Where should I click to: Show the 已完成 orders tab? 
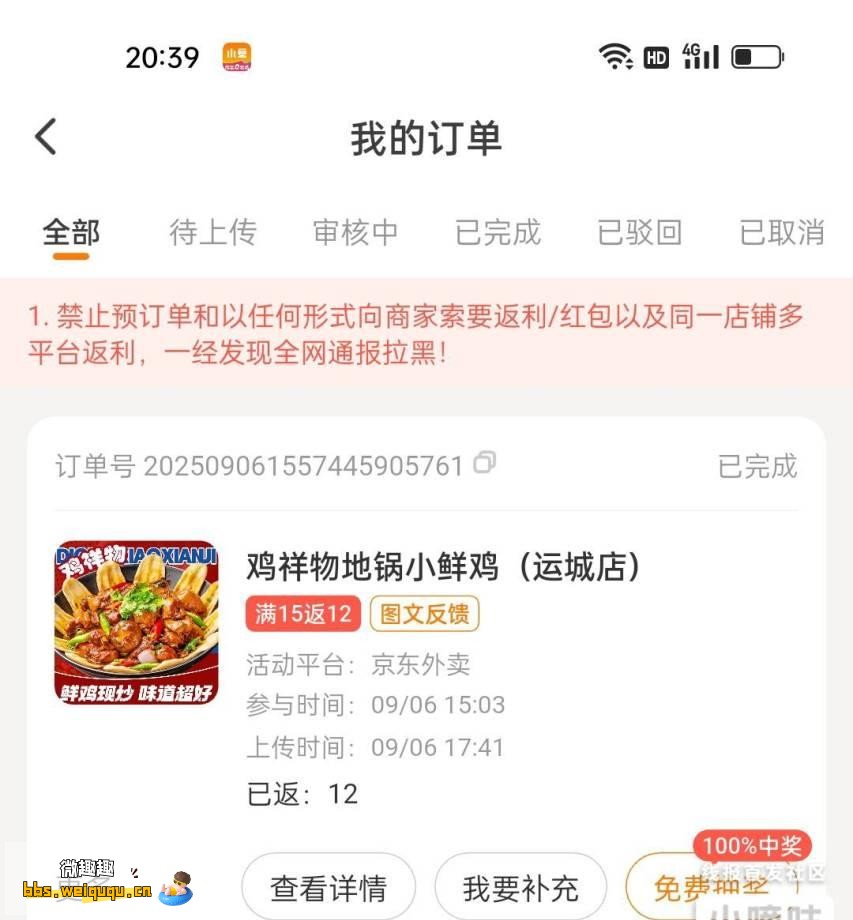coord(497,233)
